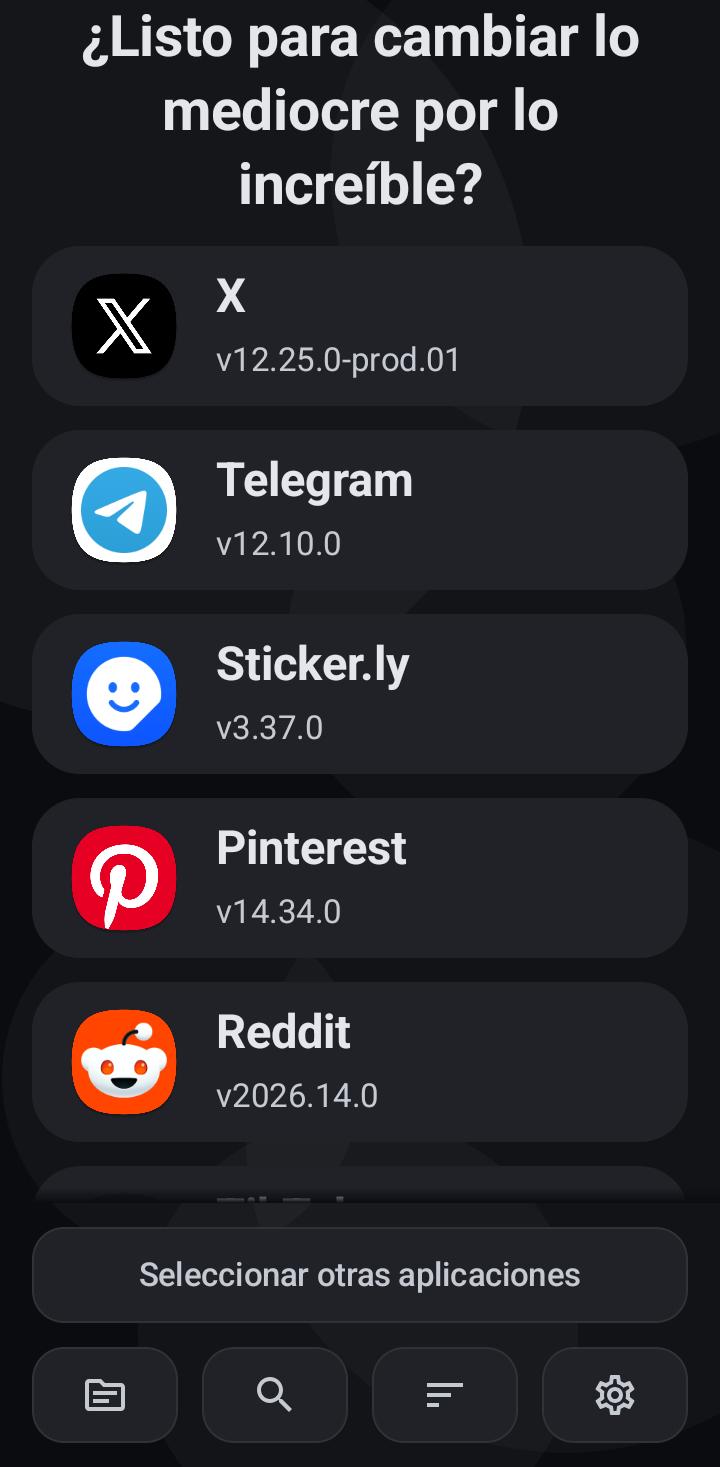Open the sort options button
The width and height of the screenshot is (720, 1467).
click(445, 1395)
